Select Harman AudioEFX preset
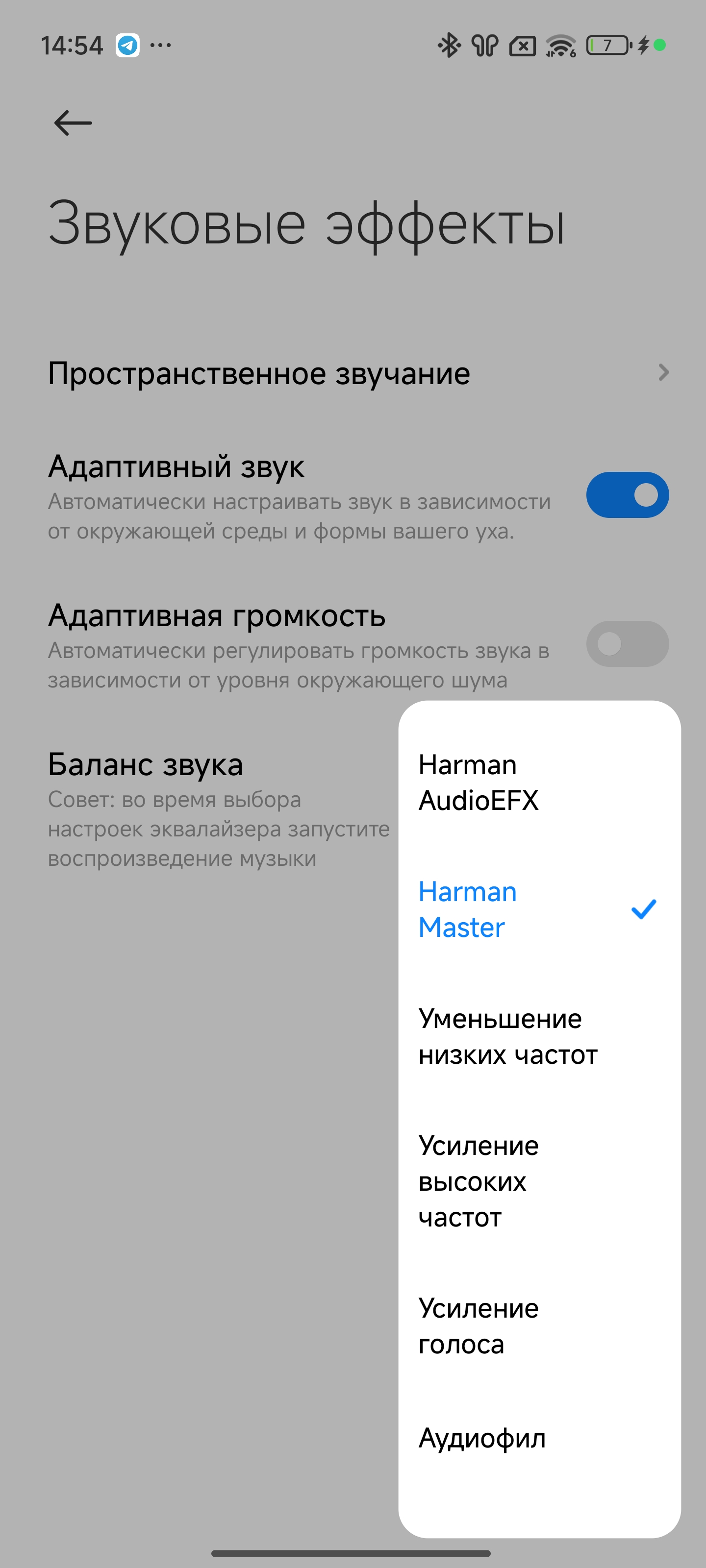The image size is (706, 1568). pyautogui.click(x=539, y=782)
